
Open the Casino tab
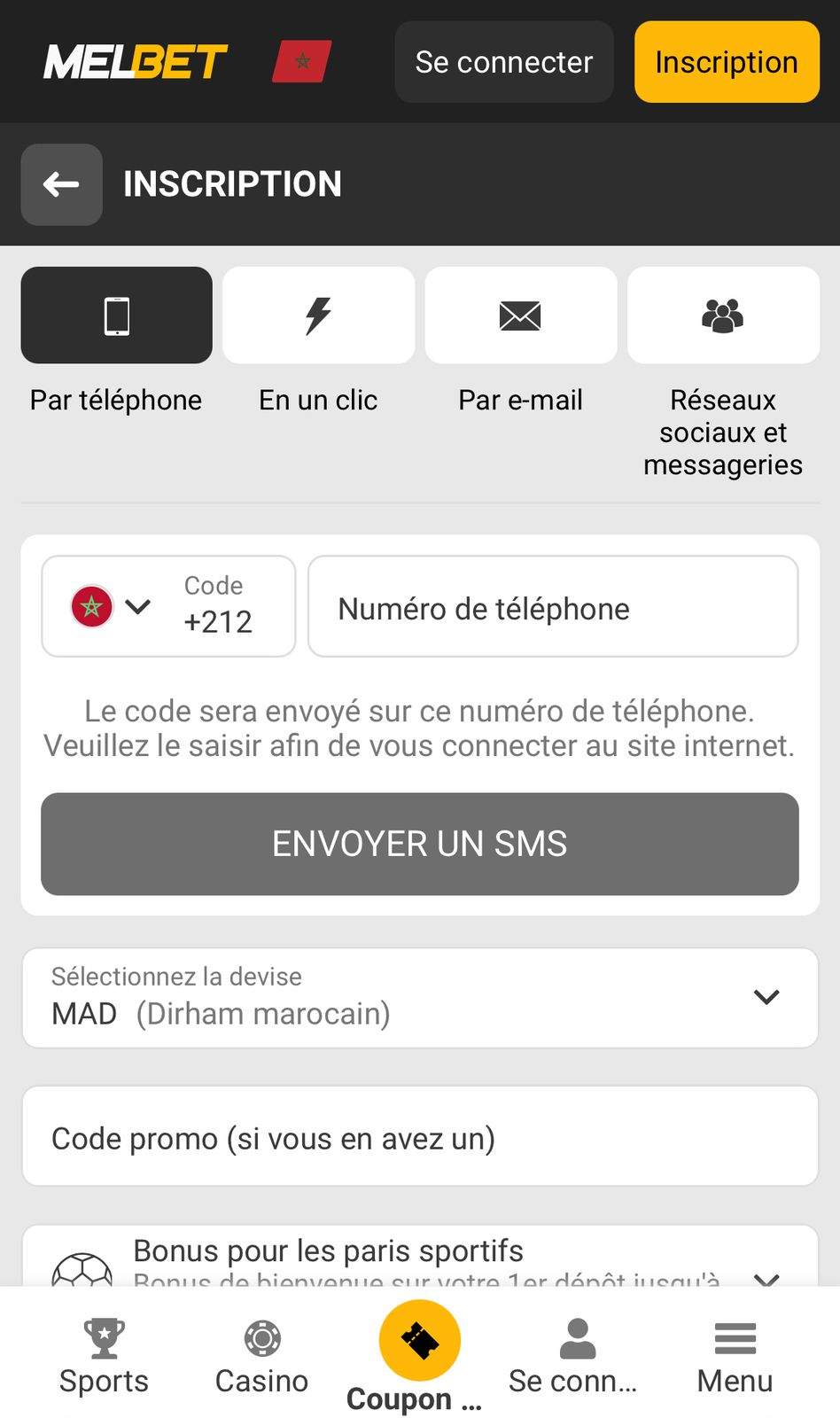(x=262, y=1354)
